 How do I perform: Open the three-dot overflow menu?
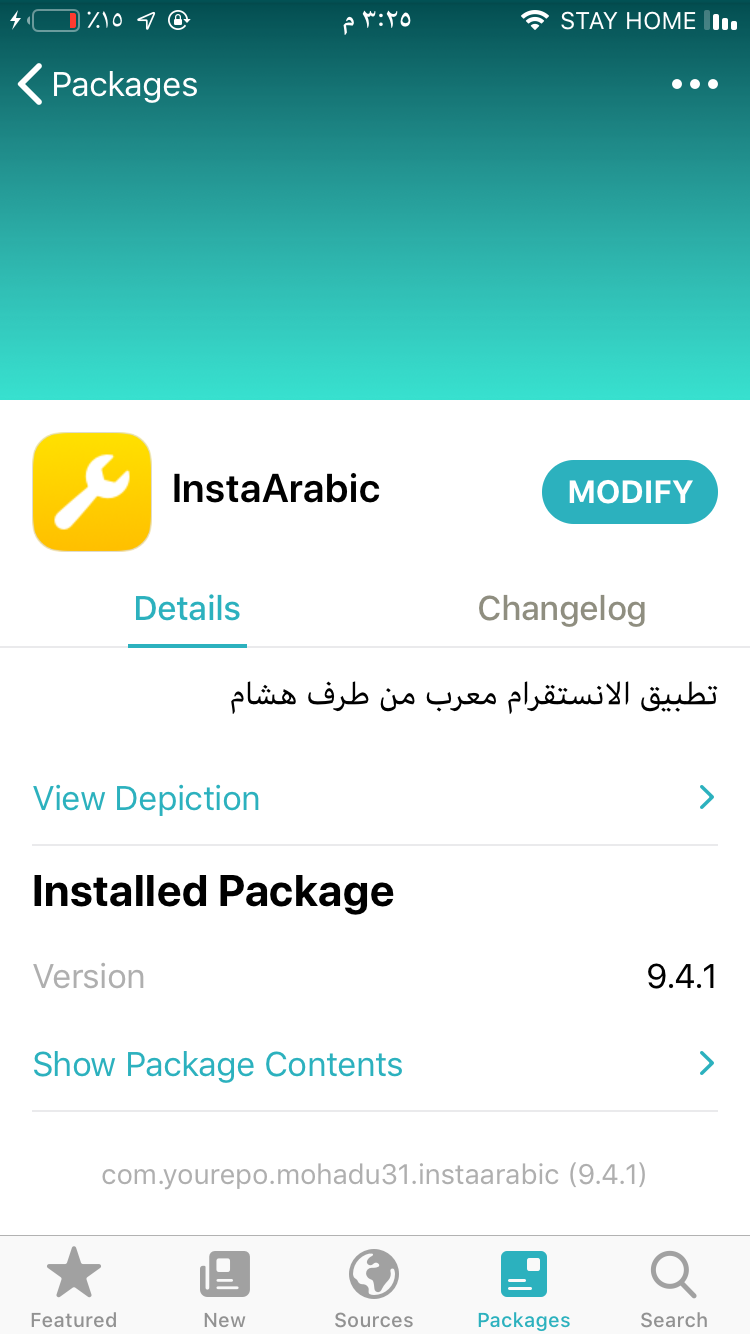694,85
